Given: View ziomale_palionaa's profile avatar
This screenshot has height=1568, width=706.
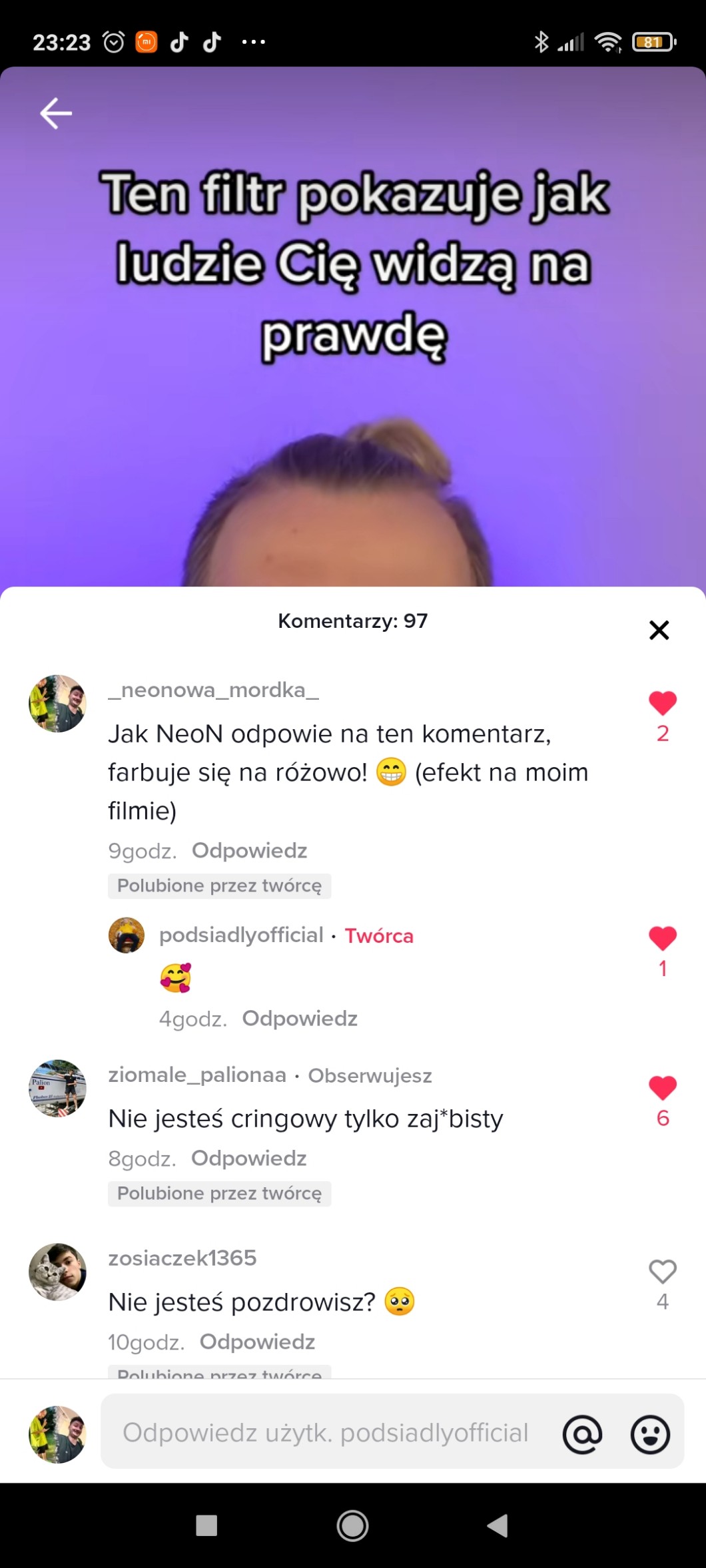Looking at the screenshot, I should [x=57, y=1088].
